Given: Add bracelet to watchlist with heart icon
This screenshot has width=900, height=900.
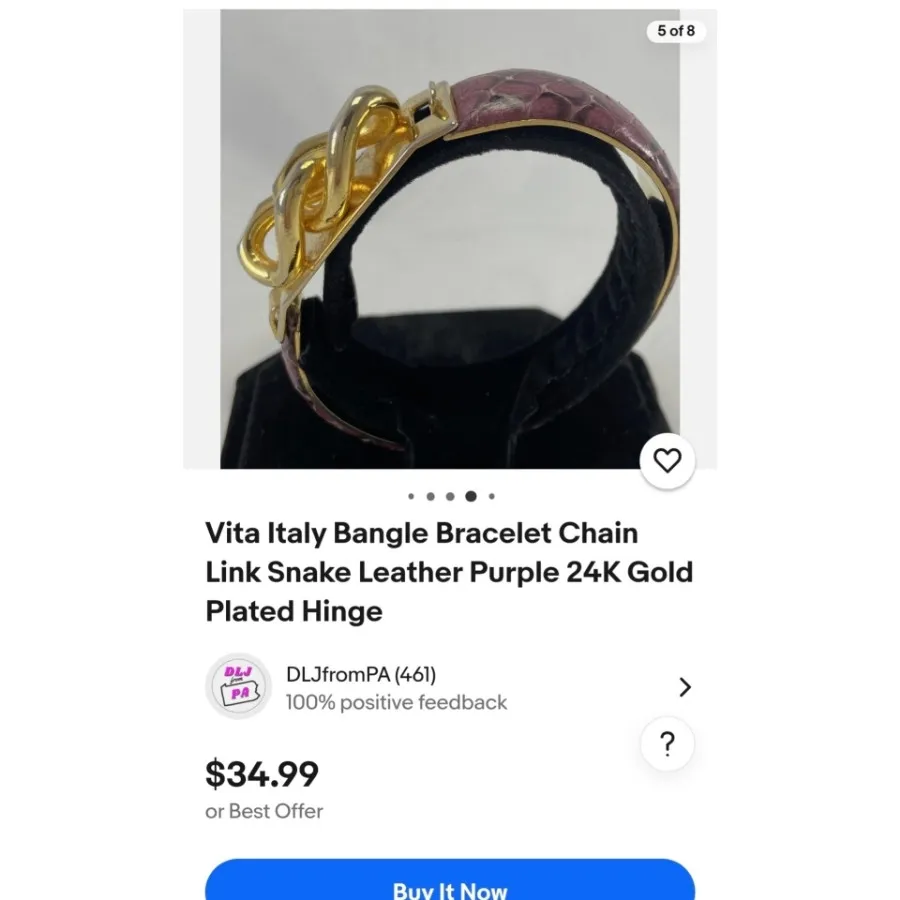Looking at the screenshot, I should (667, 461).
